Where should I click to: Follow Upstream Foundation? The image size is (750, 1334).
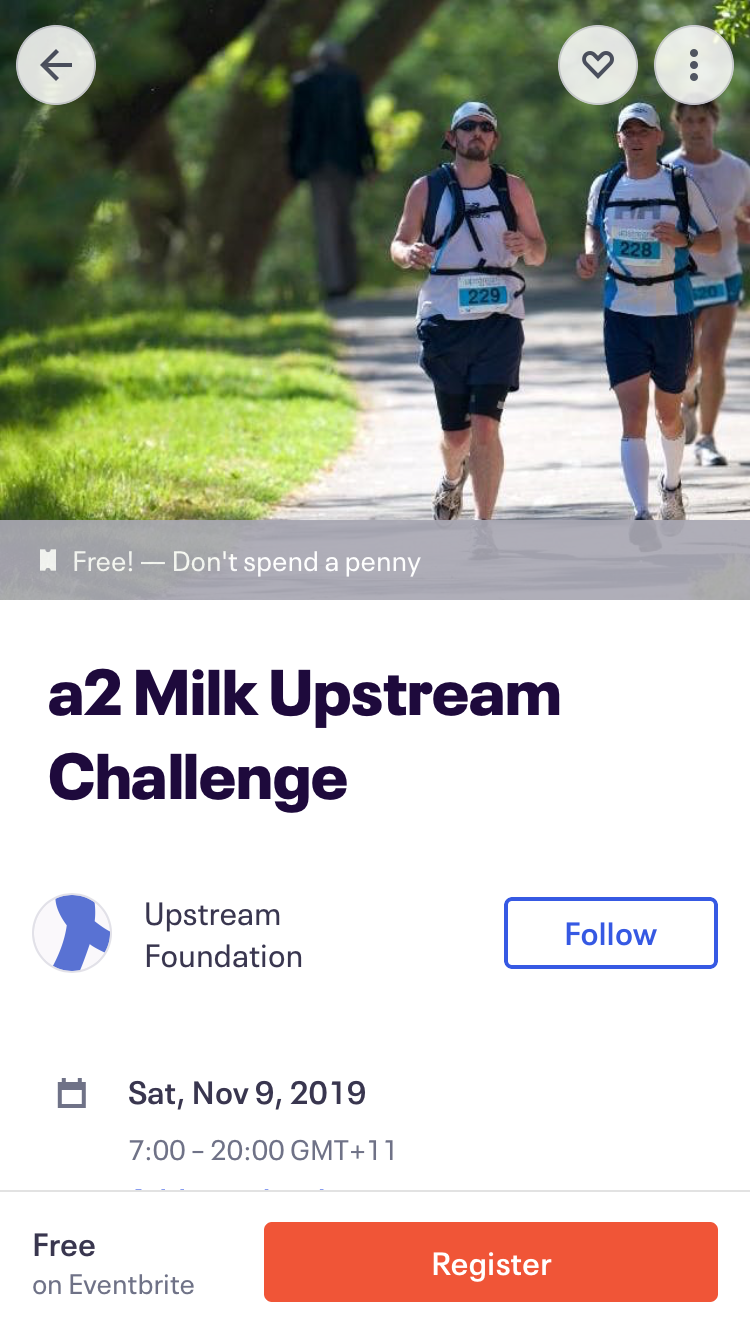(610, 933)
